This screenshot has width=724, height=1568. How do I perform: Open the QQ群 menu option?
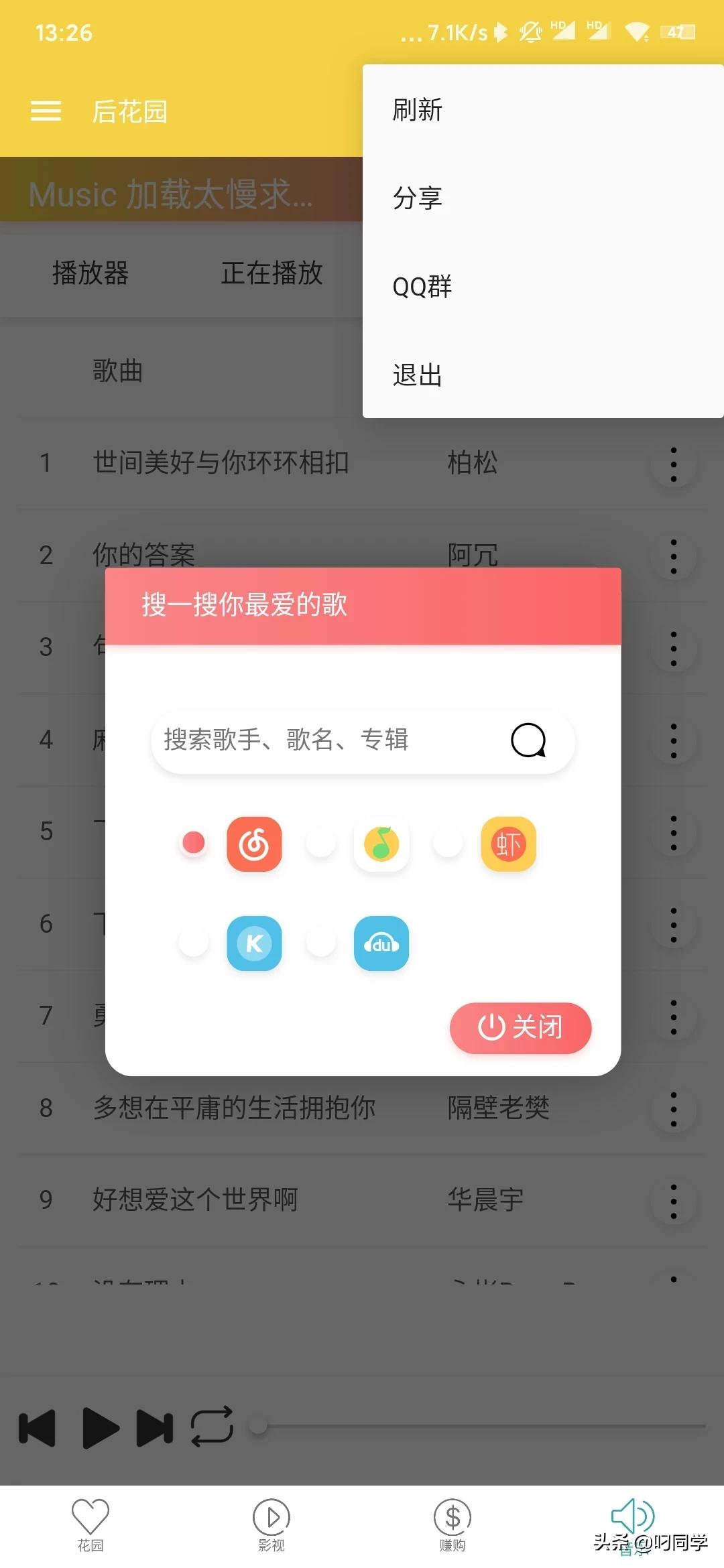coord(422,287)
